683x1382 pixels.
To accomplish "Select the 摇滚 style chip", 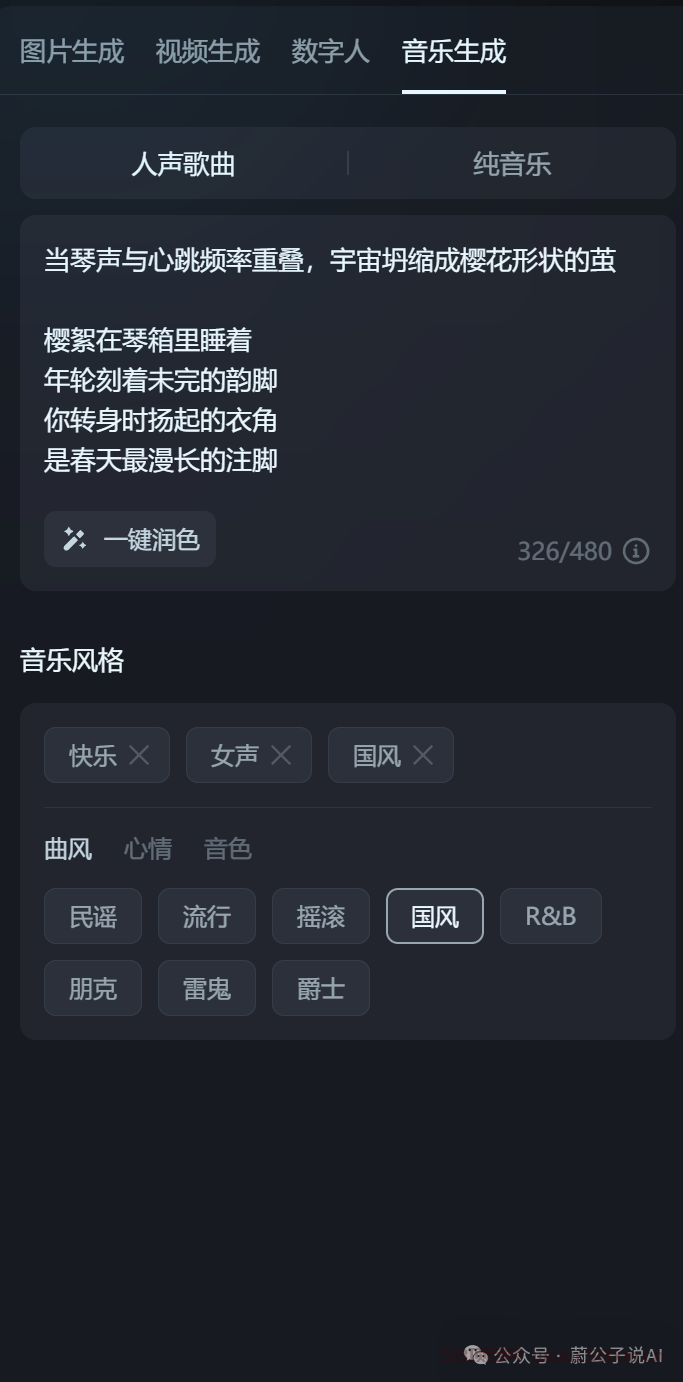I will (321, 916).
